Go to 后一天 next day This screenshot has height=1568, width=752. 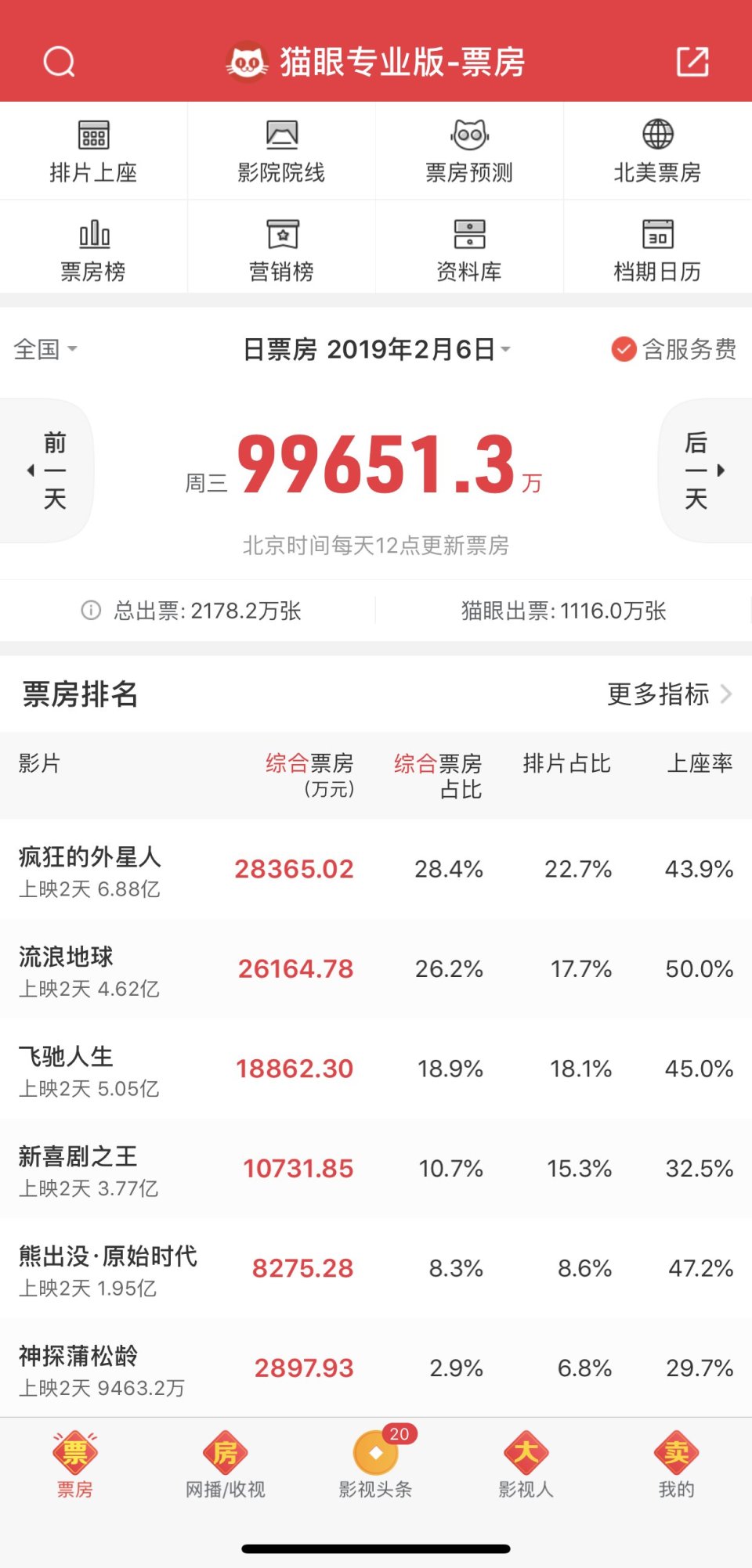coord(702,470)
